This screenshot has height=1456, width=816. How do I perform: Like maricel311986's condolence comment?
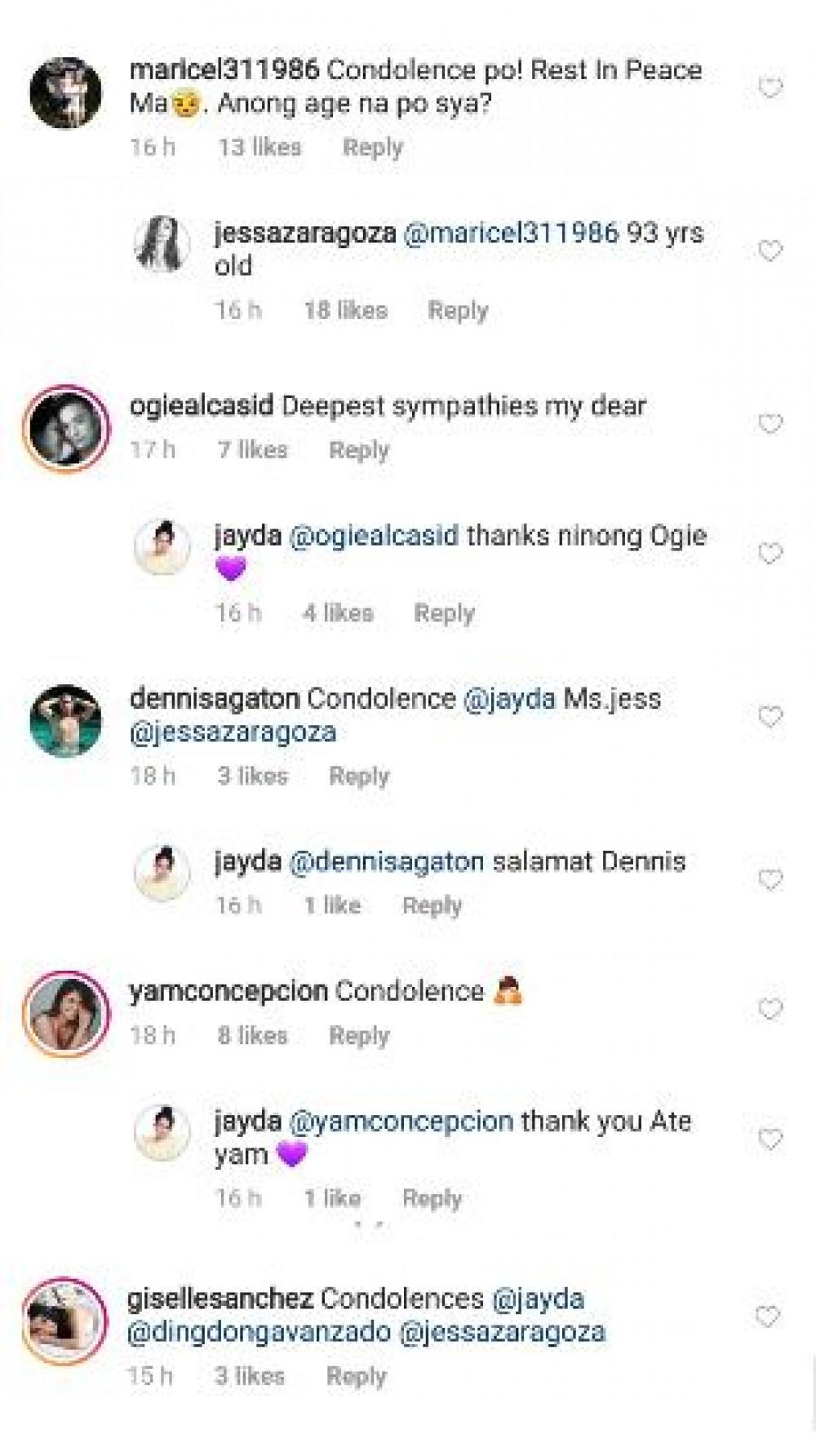(x=770, y=87)
